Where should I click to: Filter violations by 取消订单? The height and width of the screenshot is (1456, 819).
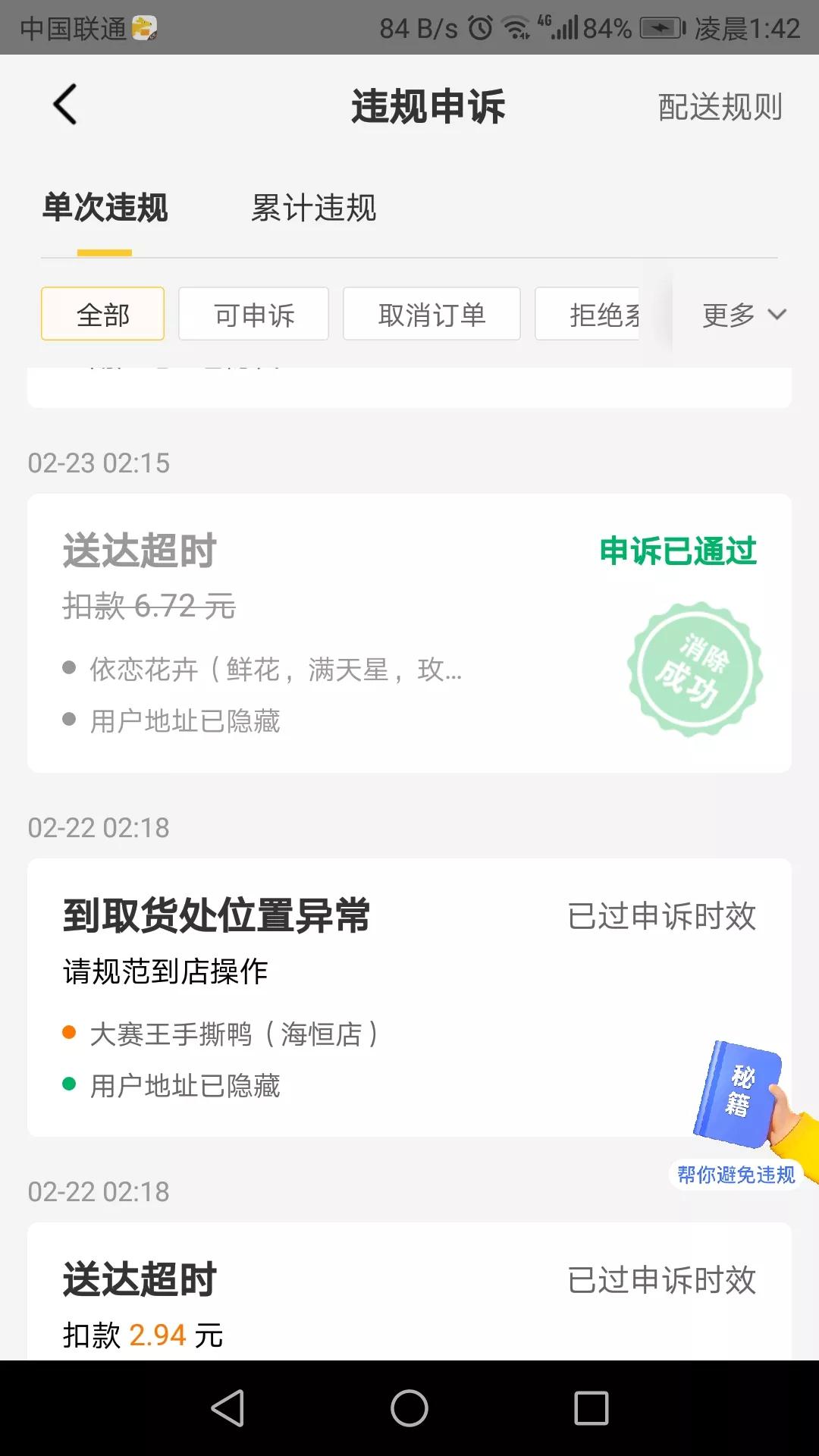(431, 313)
